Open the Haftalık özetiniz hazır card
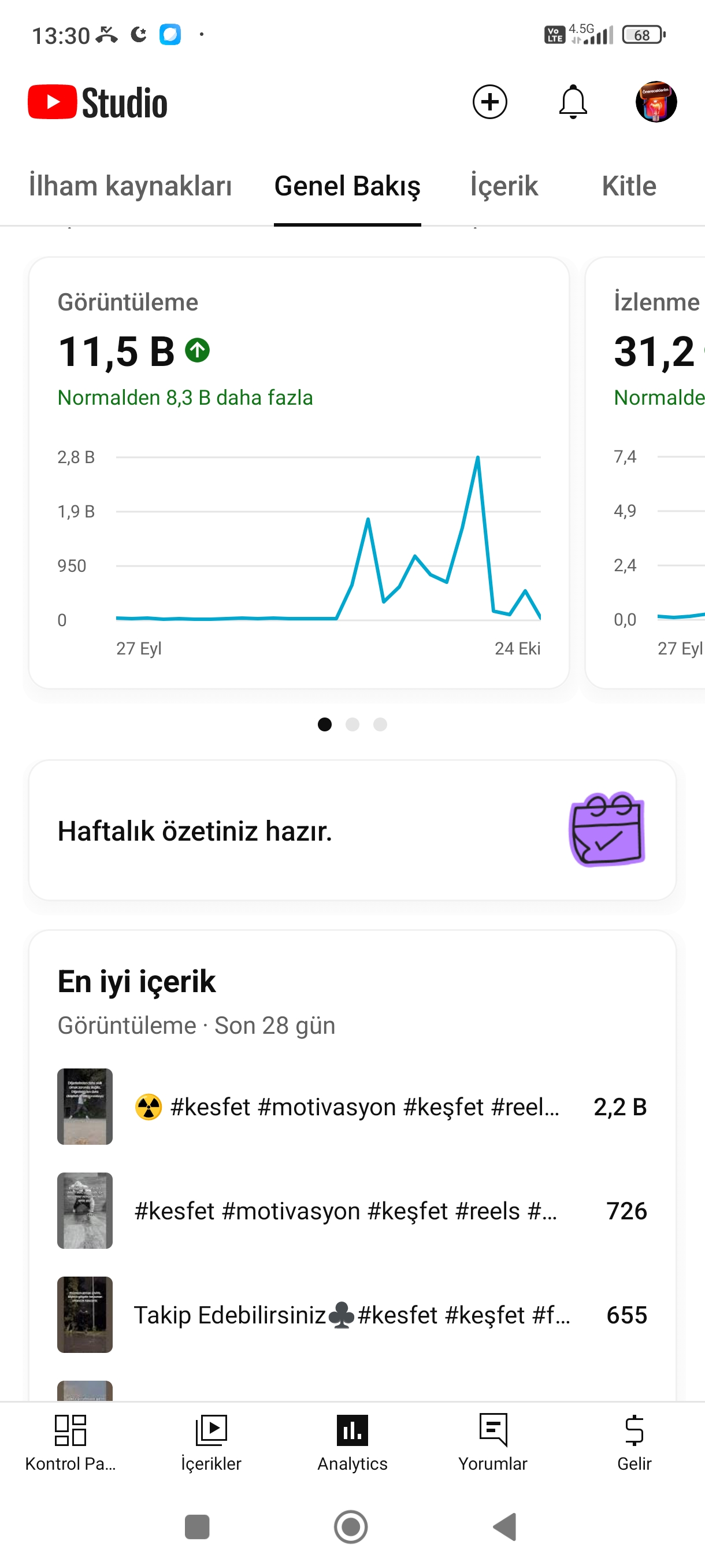Image resolution: width=705 pixels, height=1568 pixels. 352,830
